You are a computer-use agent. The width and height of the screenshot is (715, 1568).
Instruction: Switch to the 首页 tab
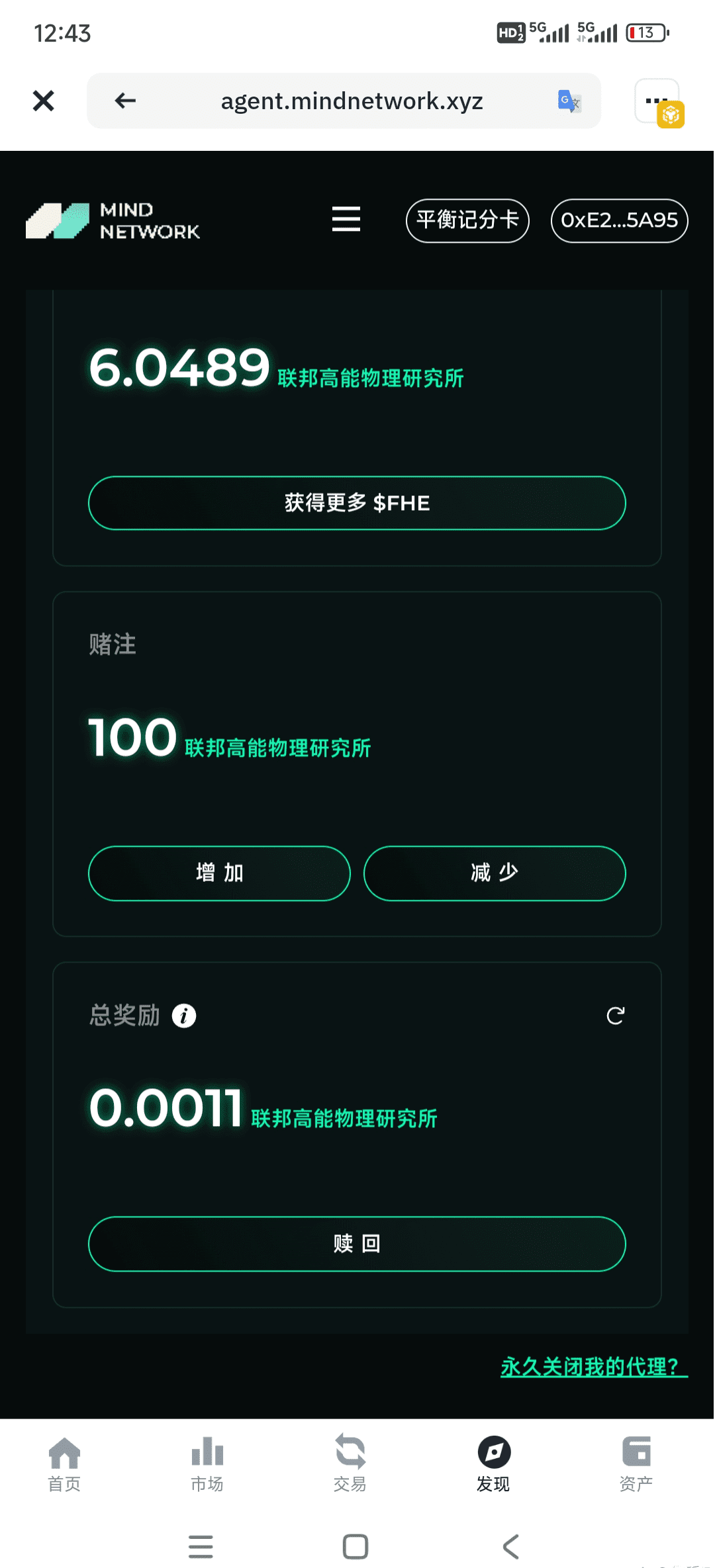[64, 1463]
